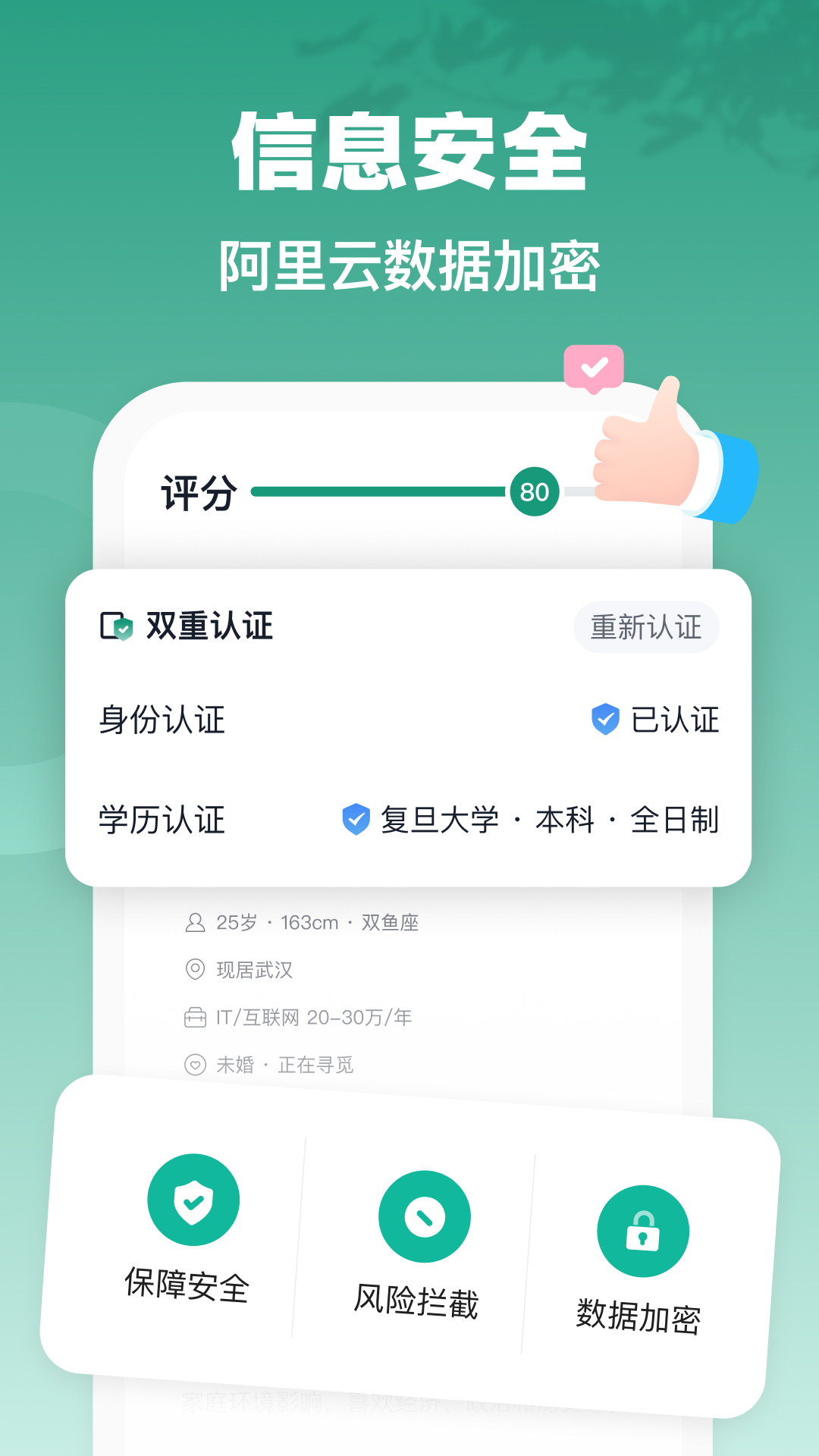Click the location pin before 现居武汉
The width and height of the screenshot is (819, 1456).
pyautogui.click(x=196, y=968)
